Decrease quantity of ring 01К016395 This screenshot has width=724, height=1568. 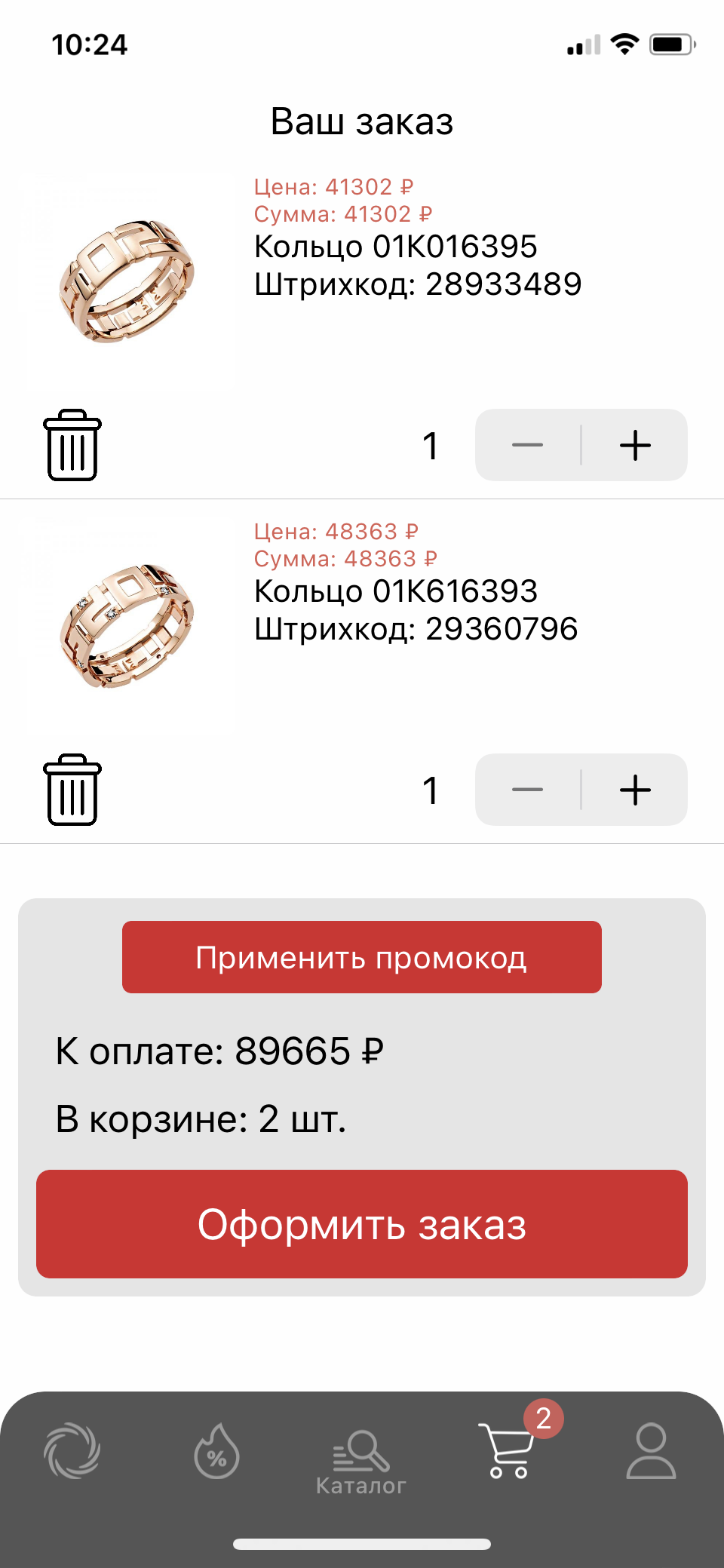coord(527,445)
